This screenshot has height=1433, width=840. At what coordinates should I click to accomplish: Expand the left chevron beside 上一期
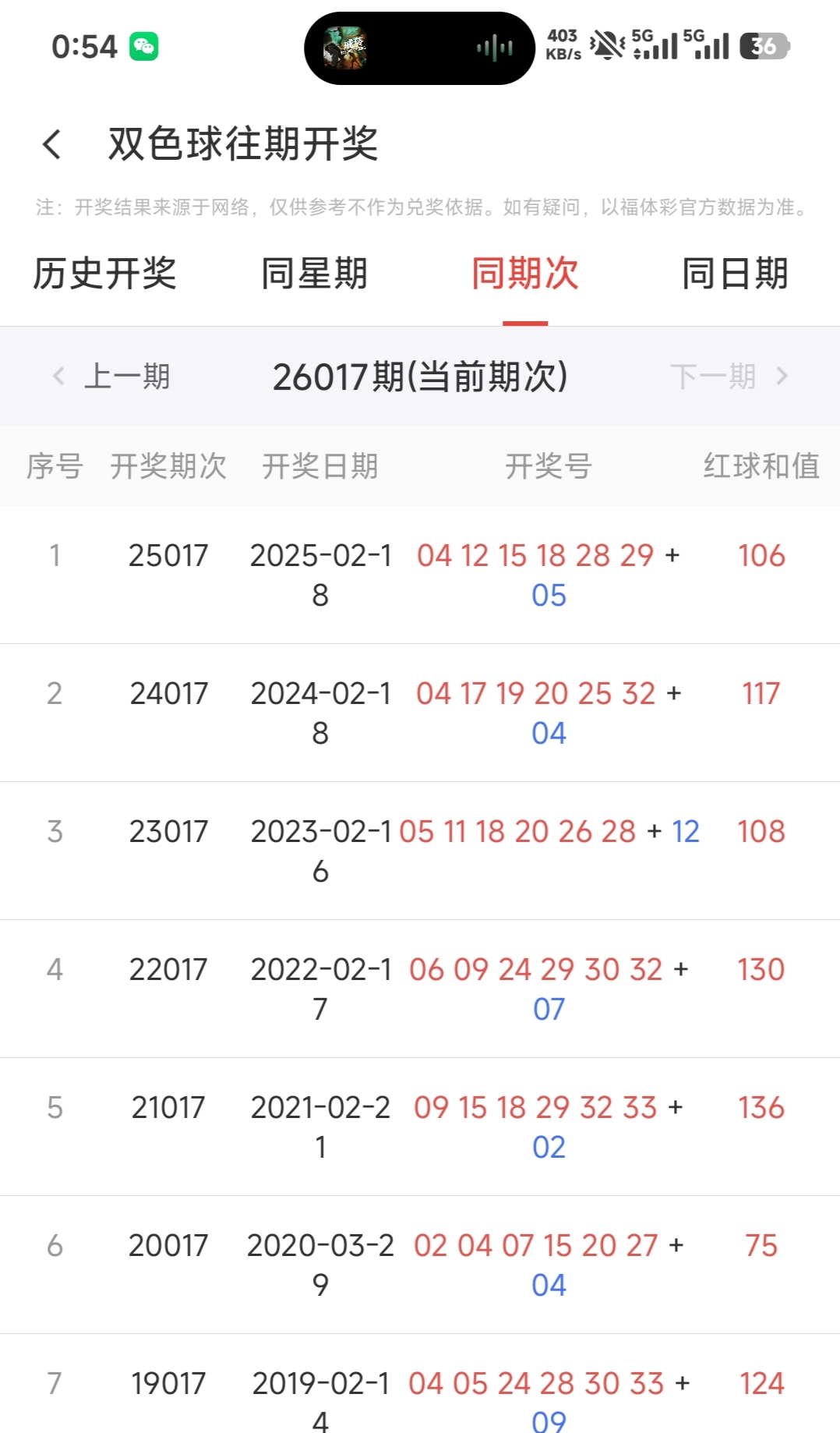pos(58,377)
